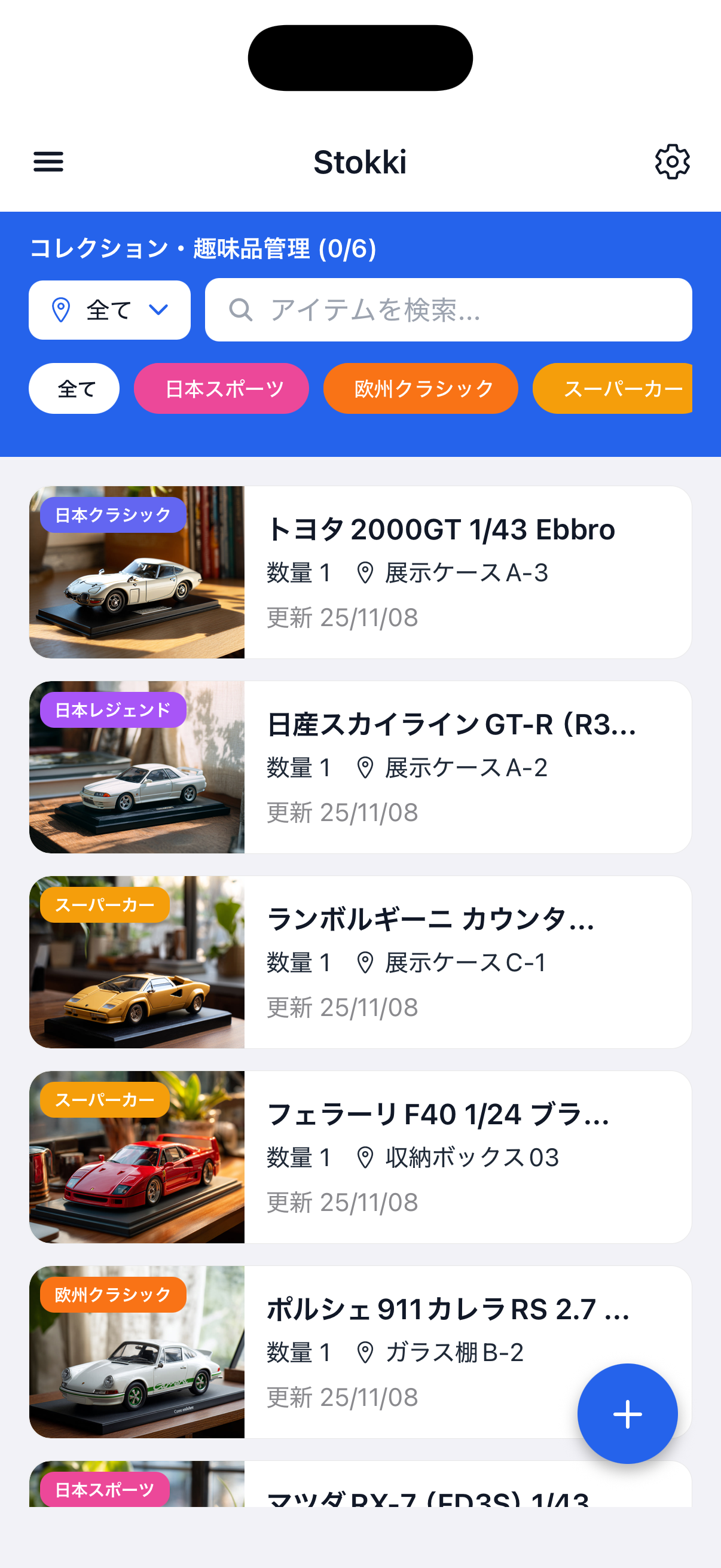Open the hamburger navigation menu
This screenshot has height=1568, width=721.
coord(48,162)
